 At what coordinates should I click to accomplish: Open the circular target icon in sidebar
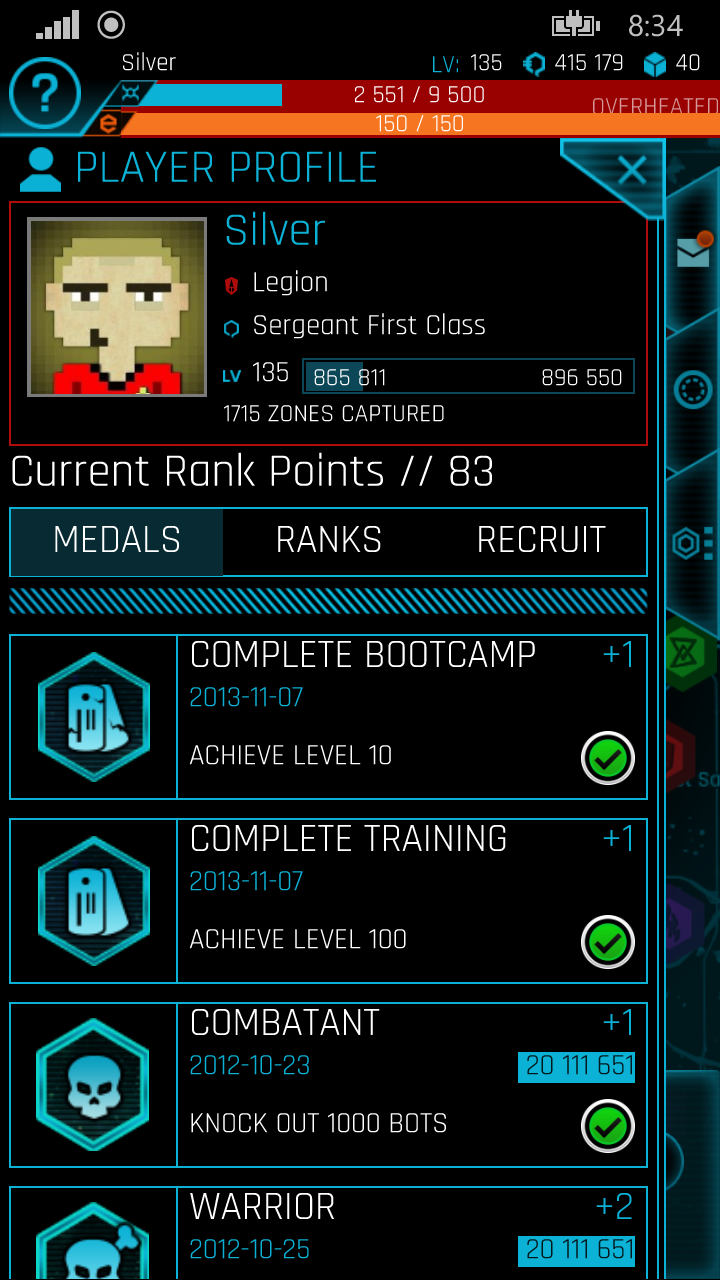coord(693,390)
